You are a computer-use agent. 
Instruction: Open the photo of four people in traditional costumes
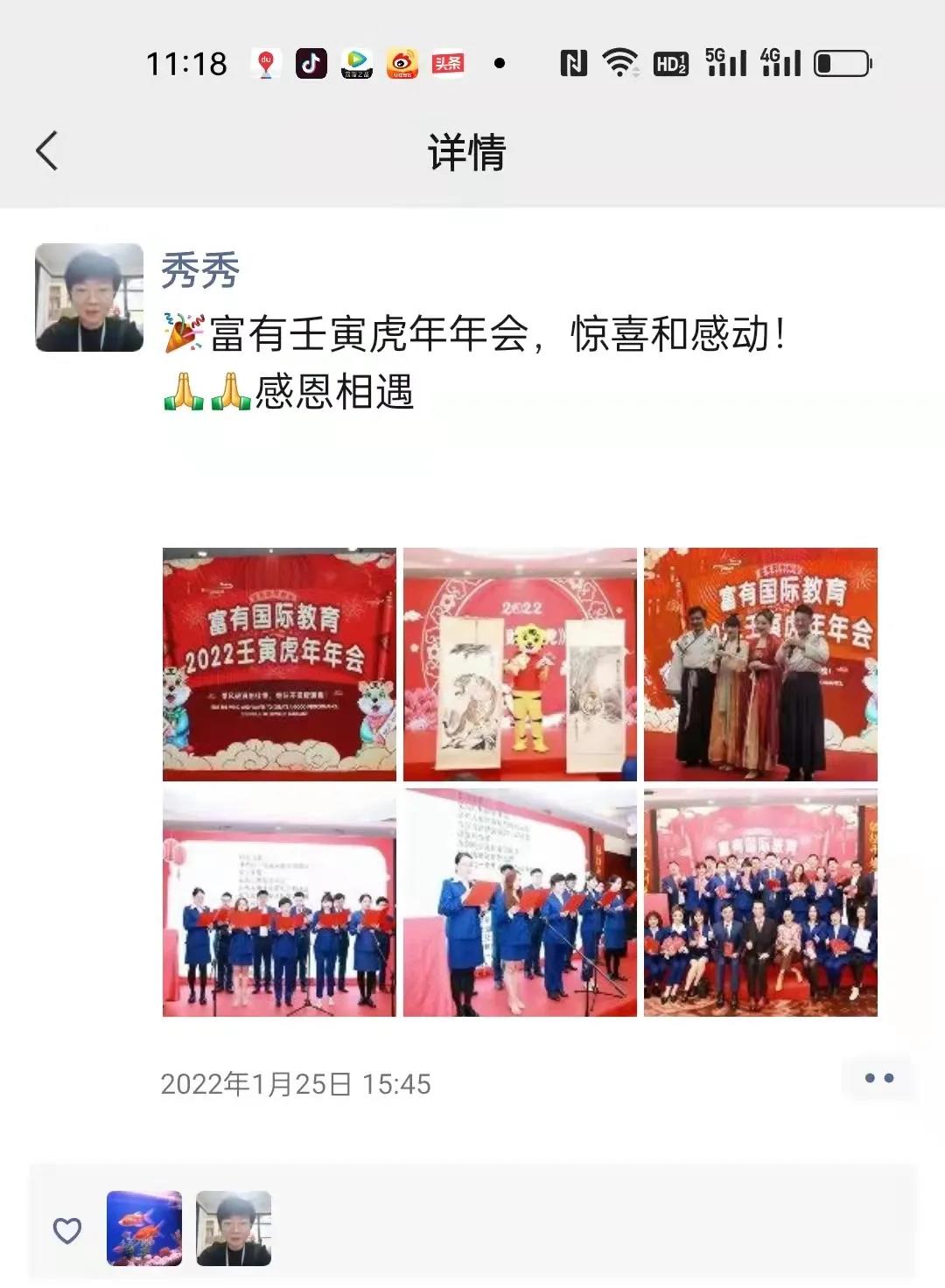click(x=760, y=664)
